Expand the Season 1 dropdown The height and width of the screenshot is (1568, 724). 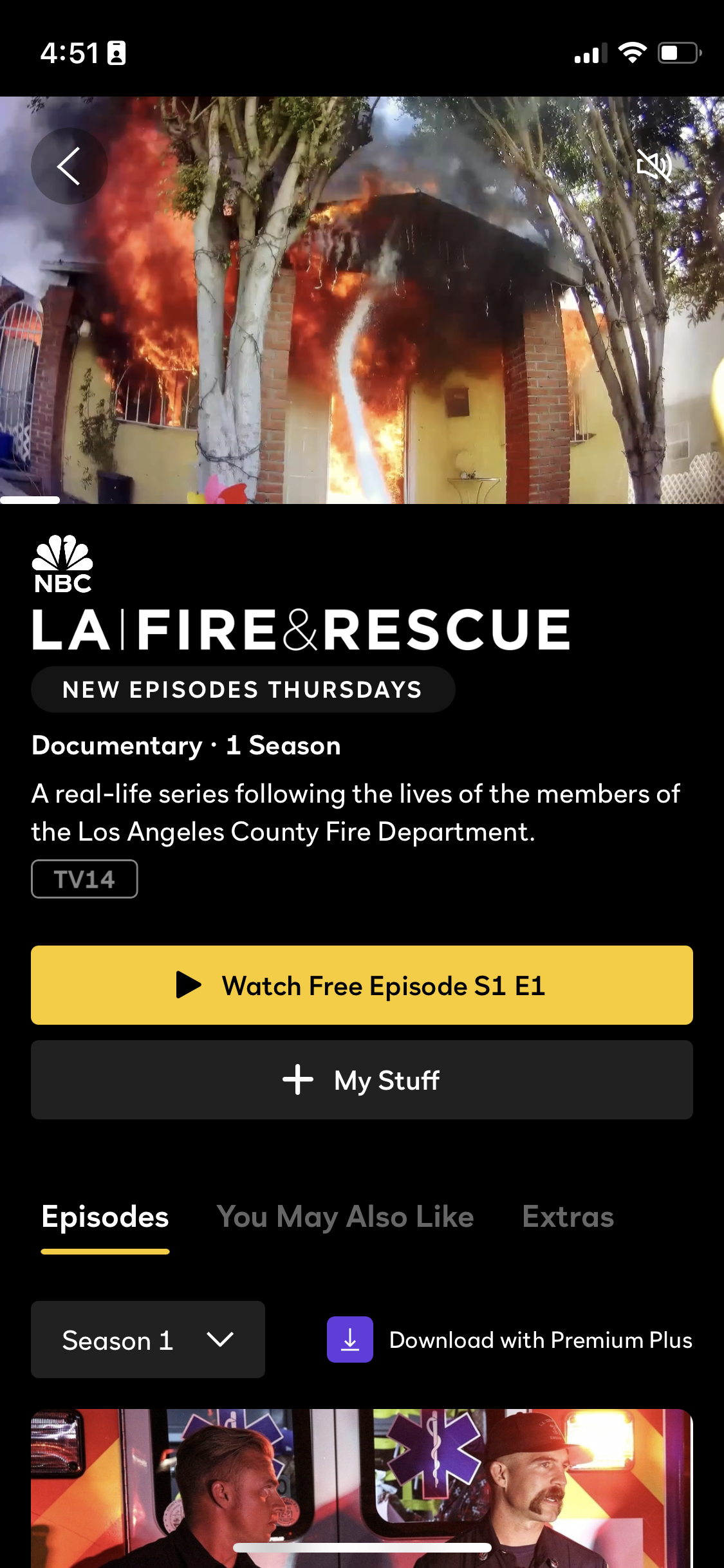(x=148, y=1339)
